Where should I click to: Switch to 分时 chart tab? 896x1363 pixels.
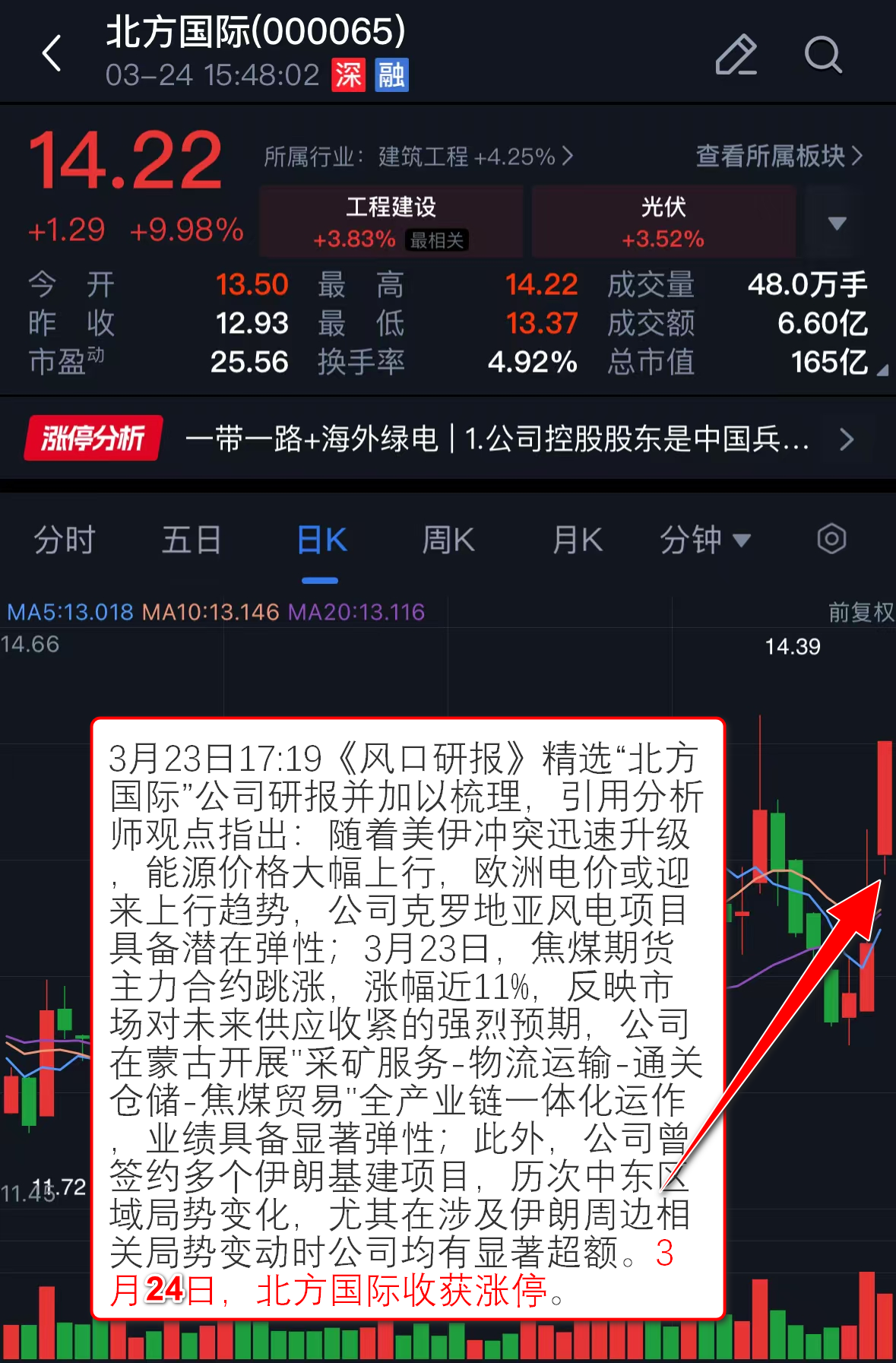coord(64,540)
